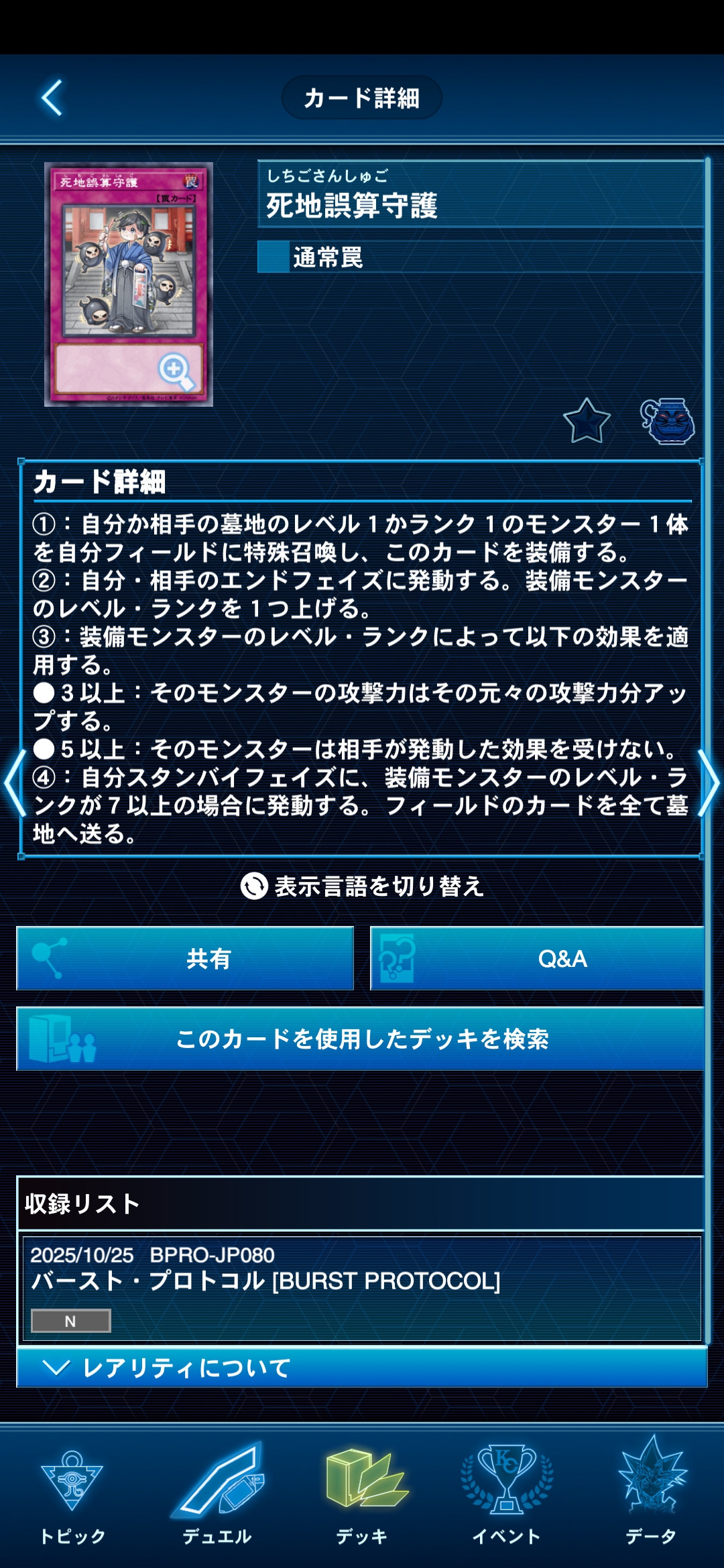The image size is (724, 1568).
Task: Expand the レアリティについて section
Action: 362,1367
